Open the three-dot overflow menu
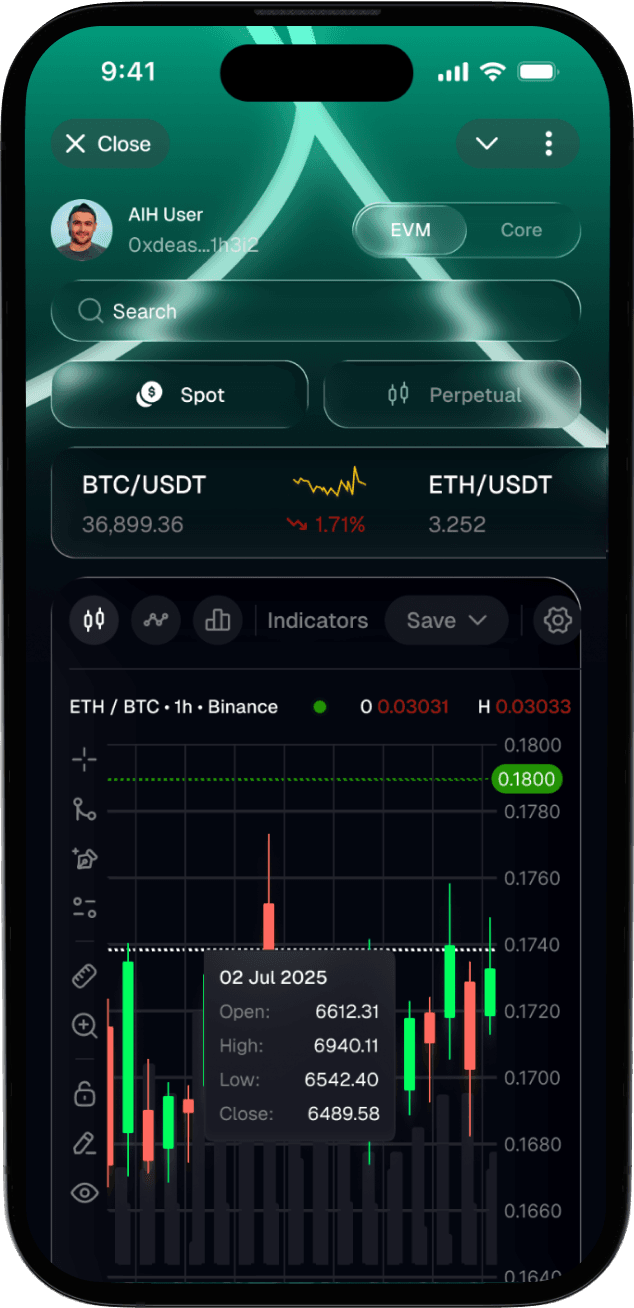The height and width of the screenshot is (1308, 634). click(x=548, y=144)
